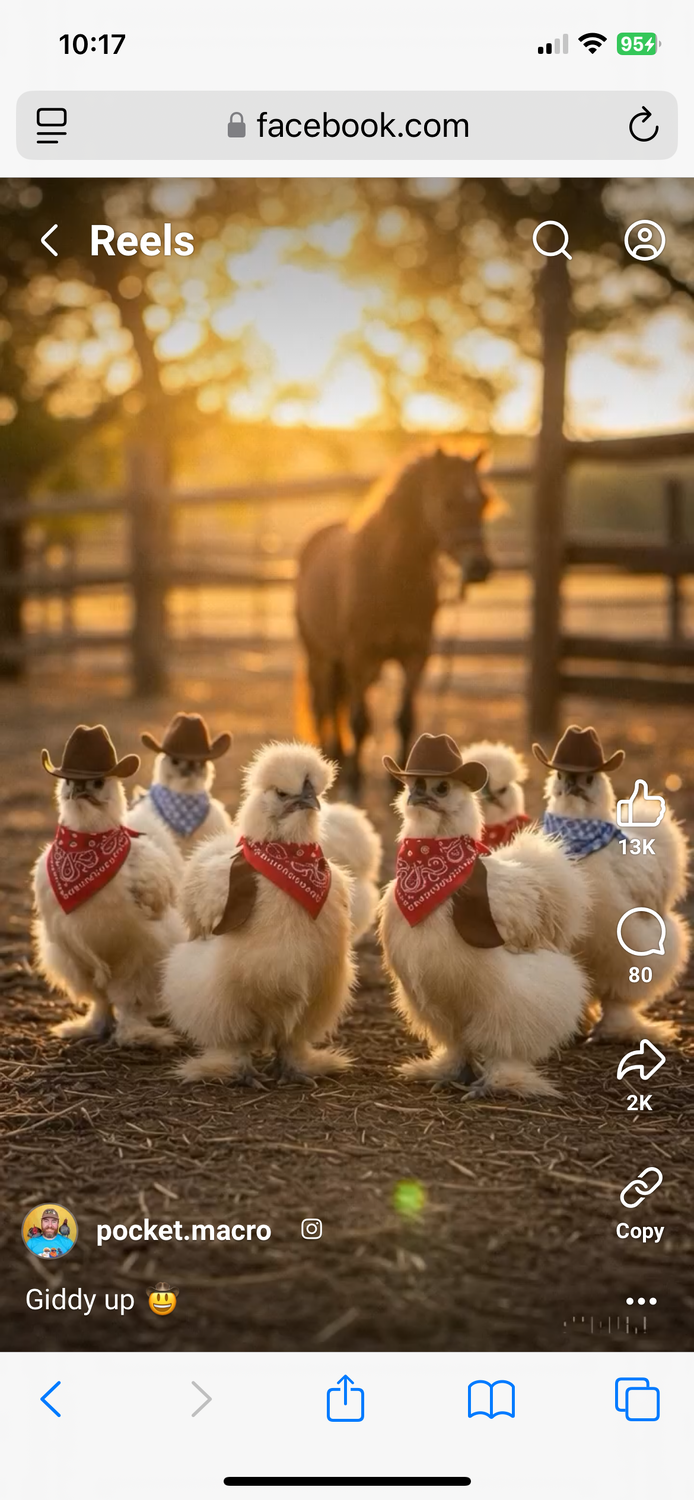Open comments on the reel
694x1500 pixels.
[x=640, y=934]
